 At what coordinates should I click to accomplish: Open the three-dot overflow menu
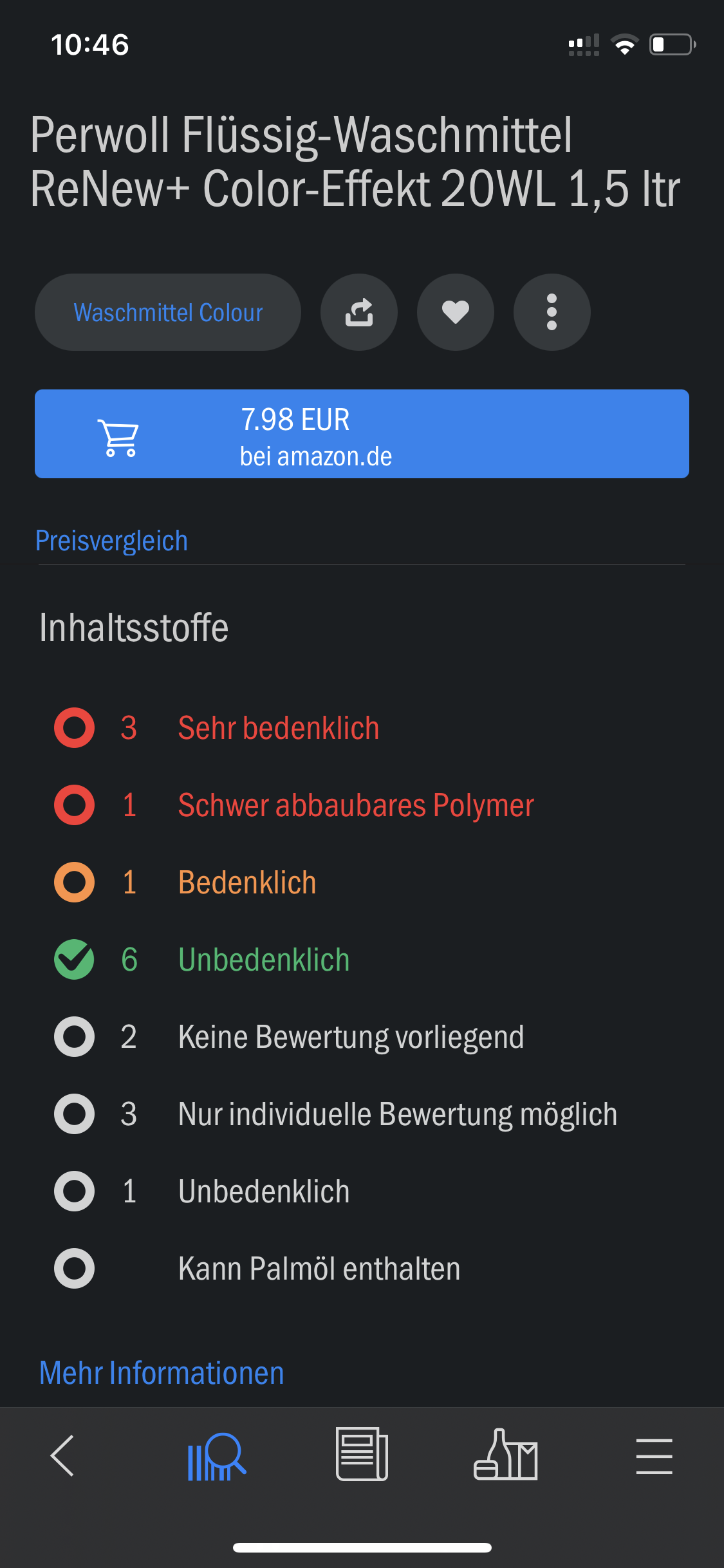click(552, 312)
